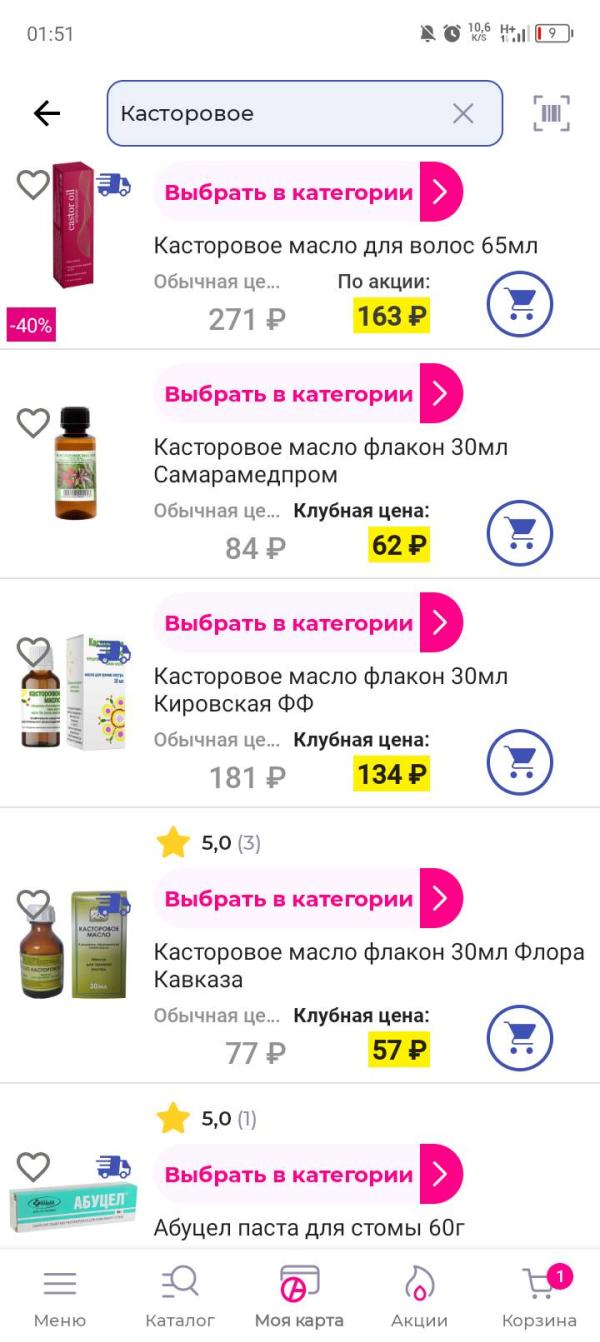Add Самарамедпром castor oil to cart
600x1342 pixels.
click(519, 533)
